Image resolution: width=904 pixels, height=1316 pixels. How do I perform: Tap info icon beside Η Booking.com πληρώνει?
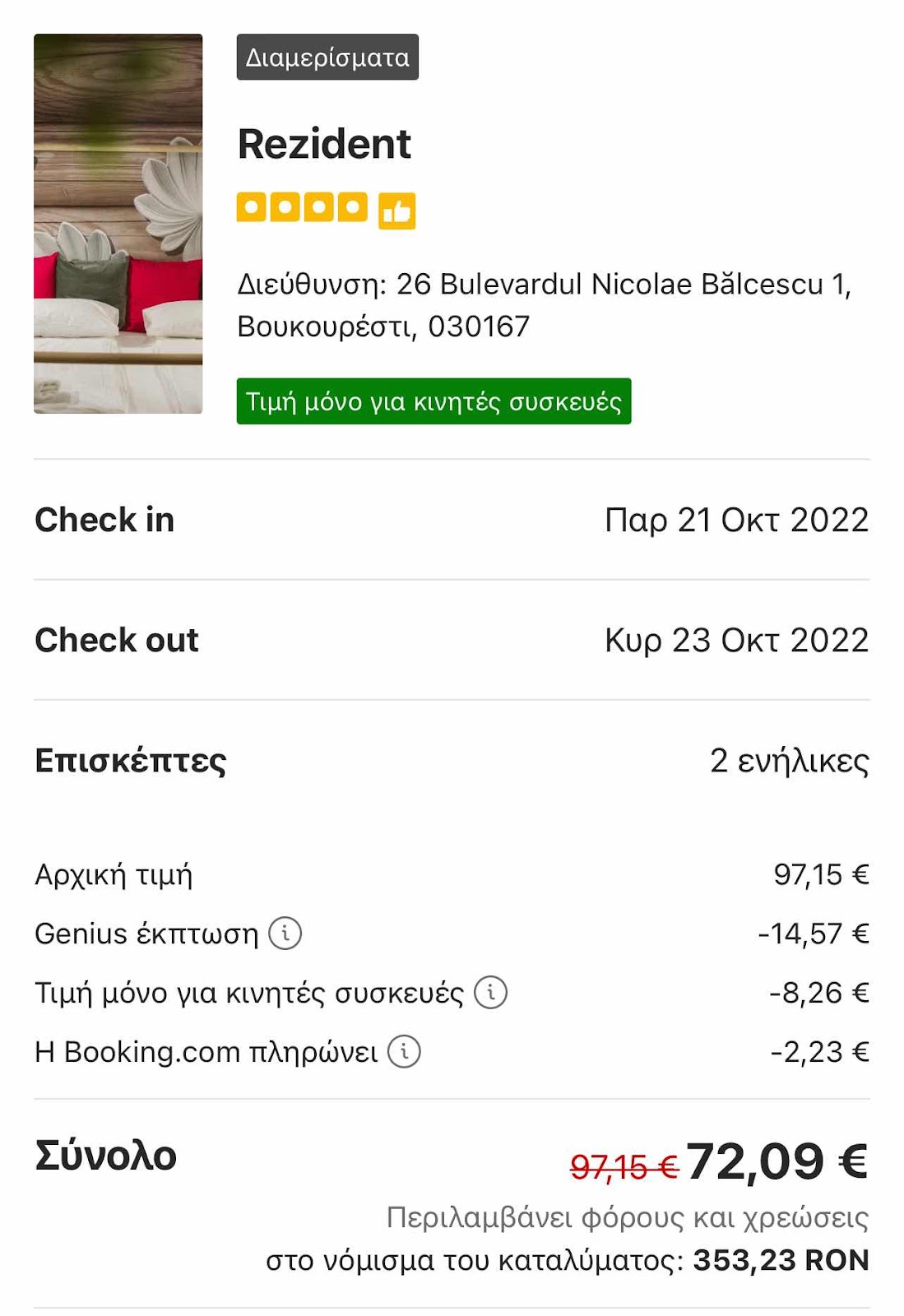(404, 1052)
